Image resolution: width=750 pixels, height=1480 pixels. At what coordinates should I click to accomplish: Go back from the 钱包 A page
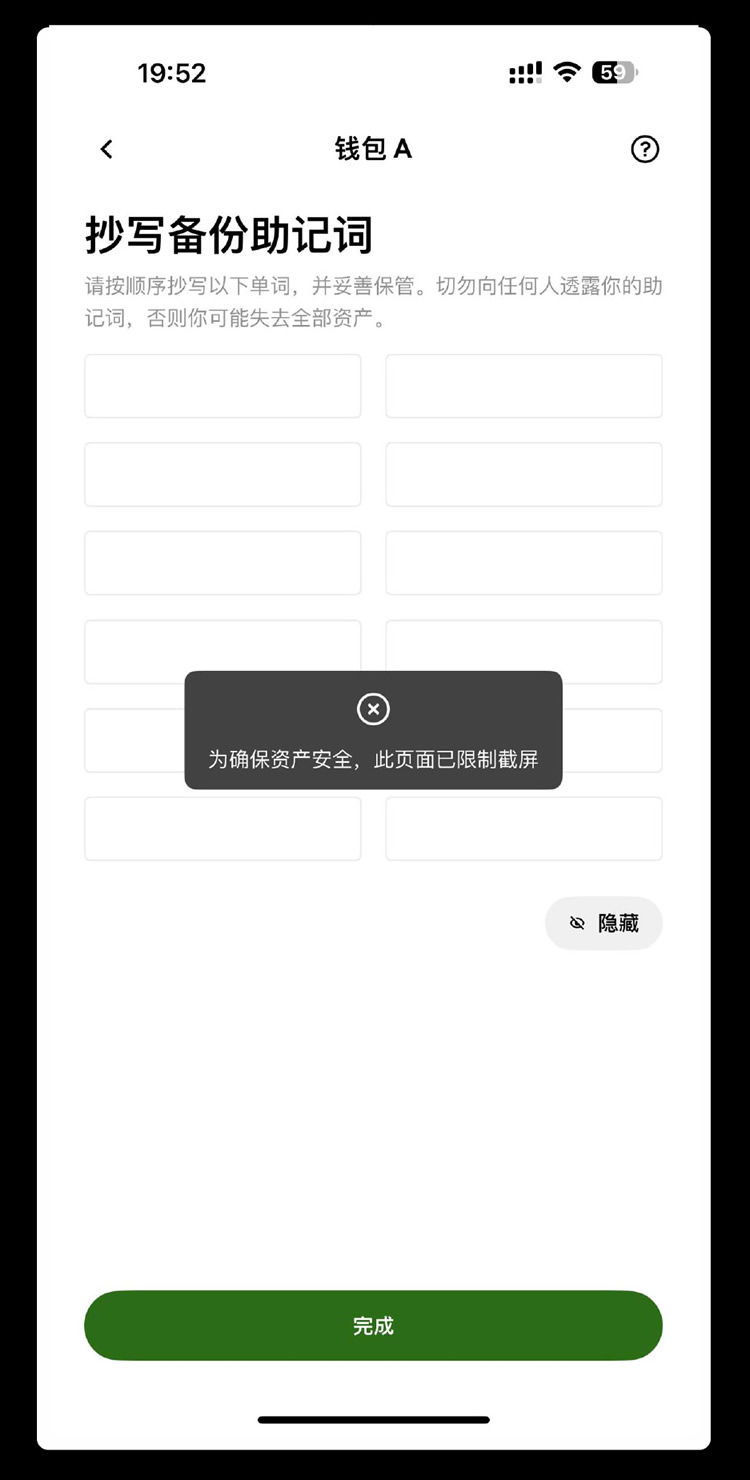coord(107,149)
